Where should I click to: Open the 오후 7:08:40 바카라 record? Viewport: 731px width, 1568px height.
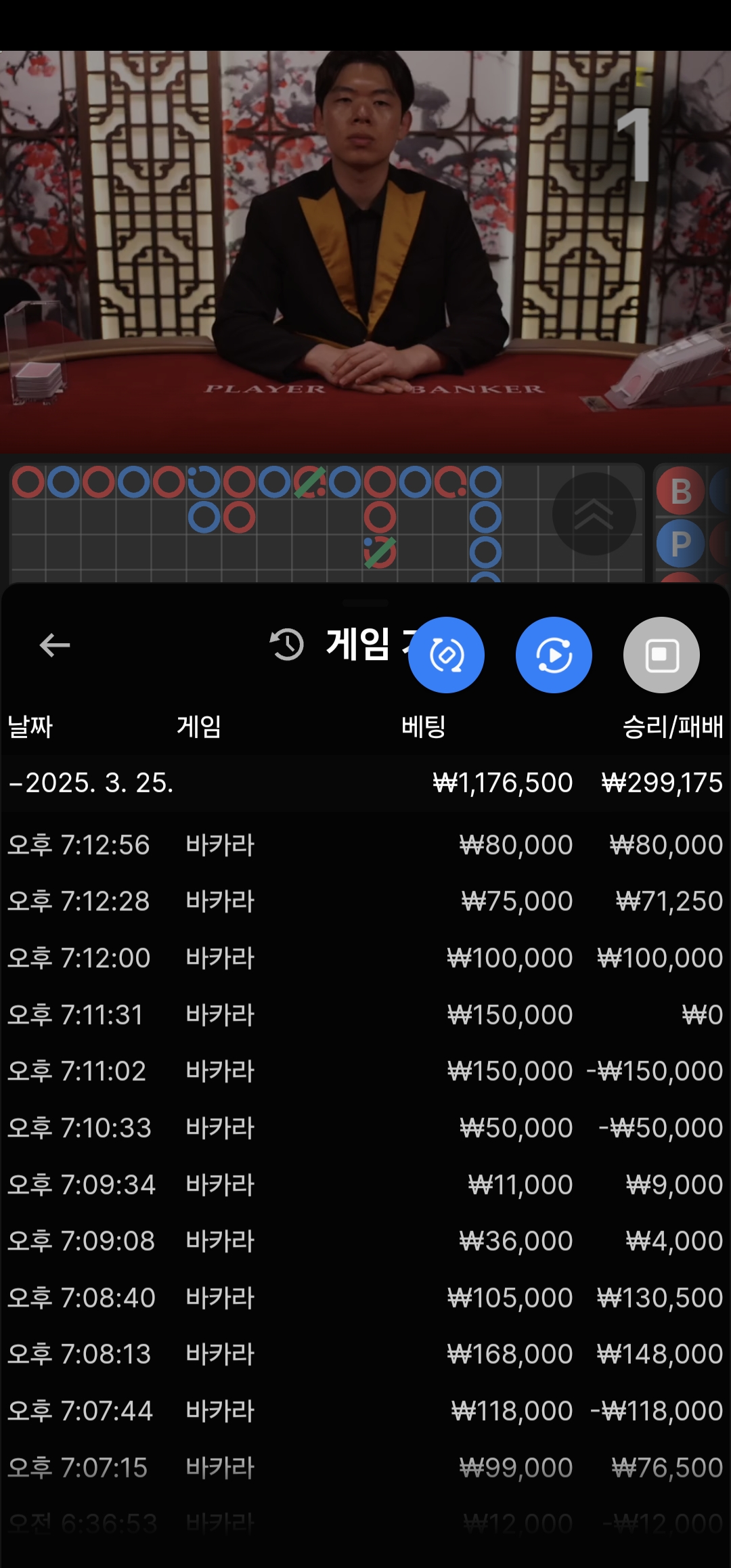coord(365,1298)
